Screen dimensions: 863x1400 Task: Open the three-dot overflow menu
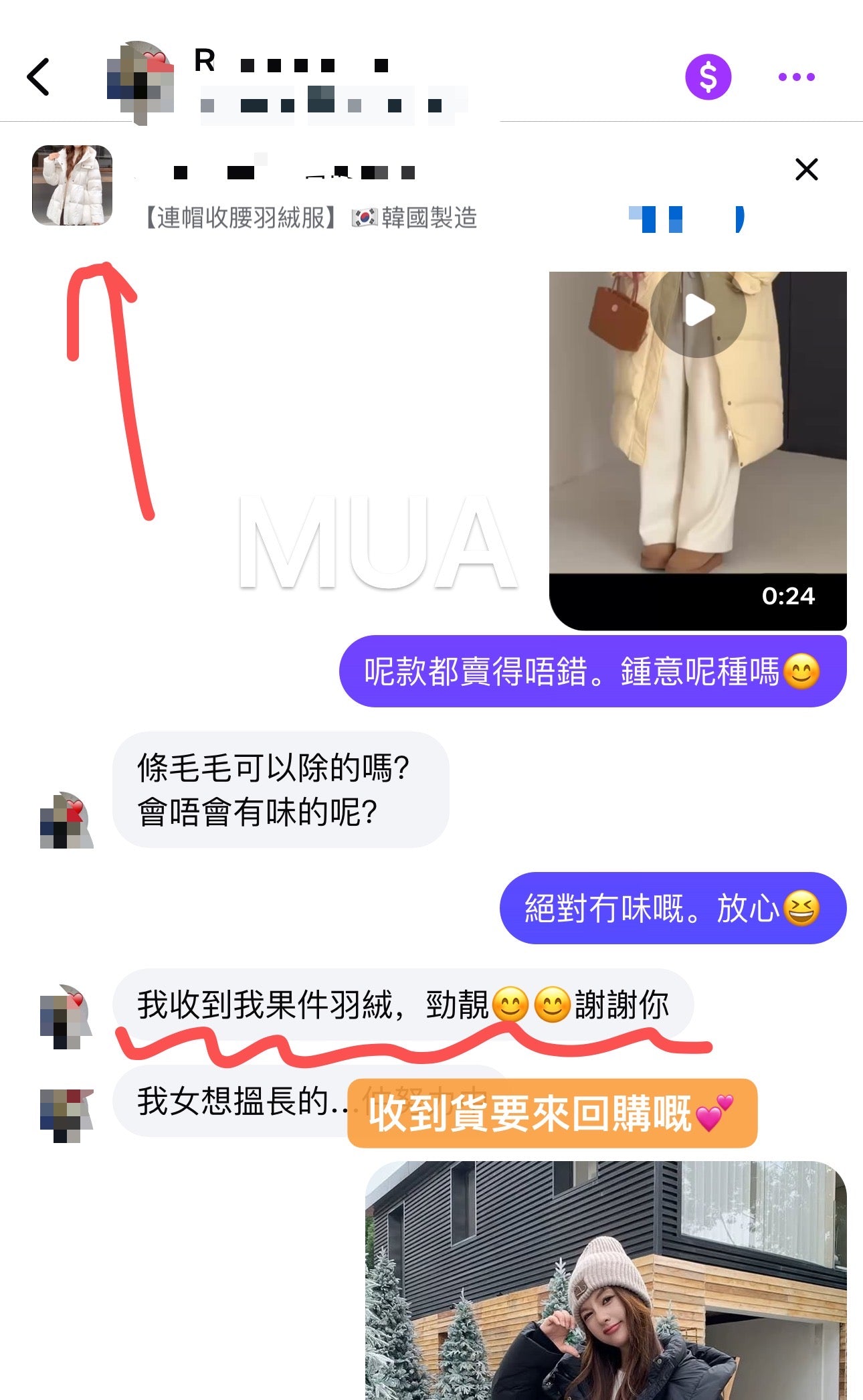point(796,77)
